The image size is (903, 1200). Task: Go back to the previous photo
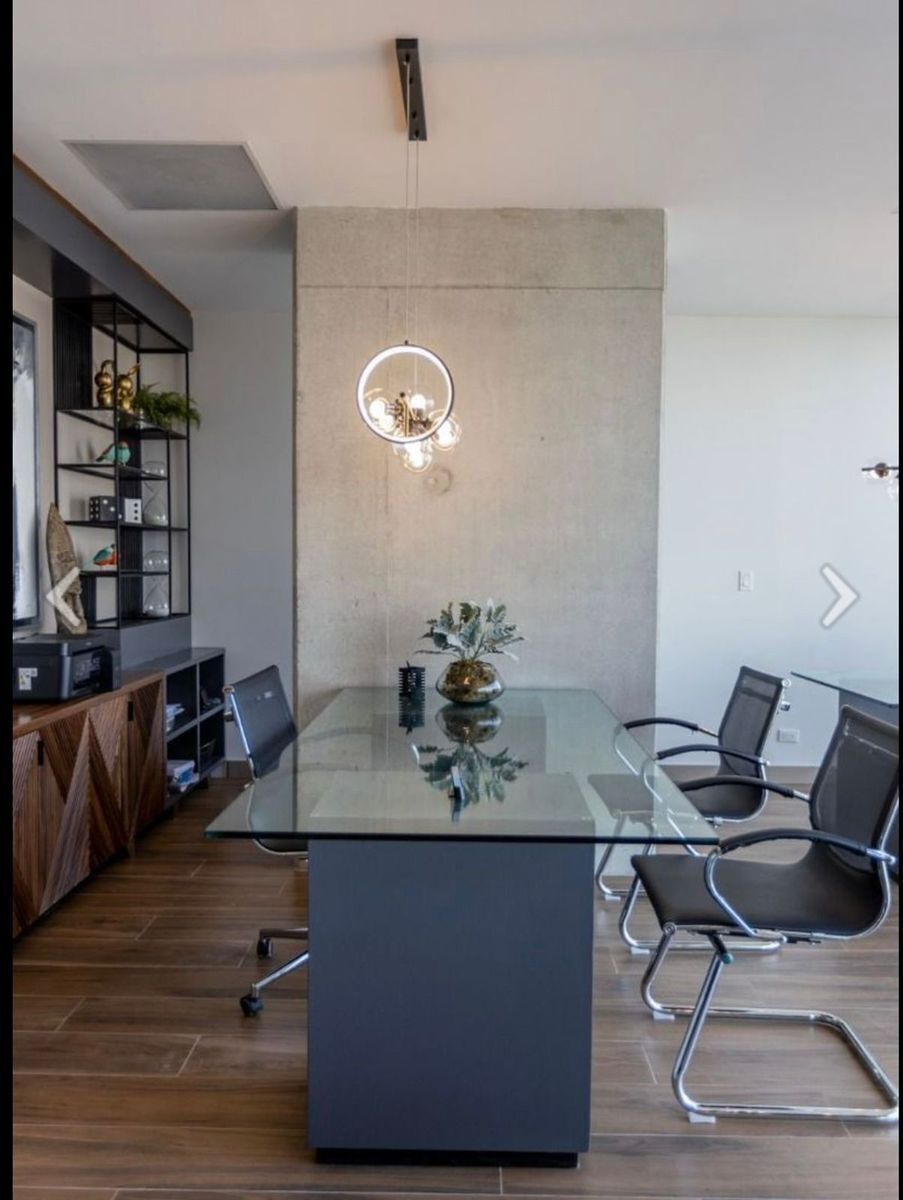tap(65, 597)
